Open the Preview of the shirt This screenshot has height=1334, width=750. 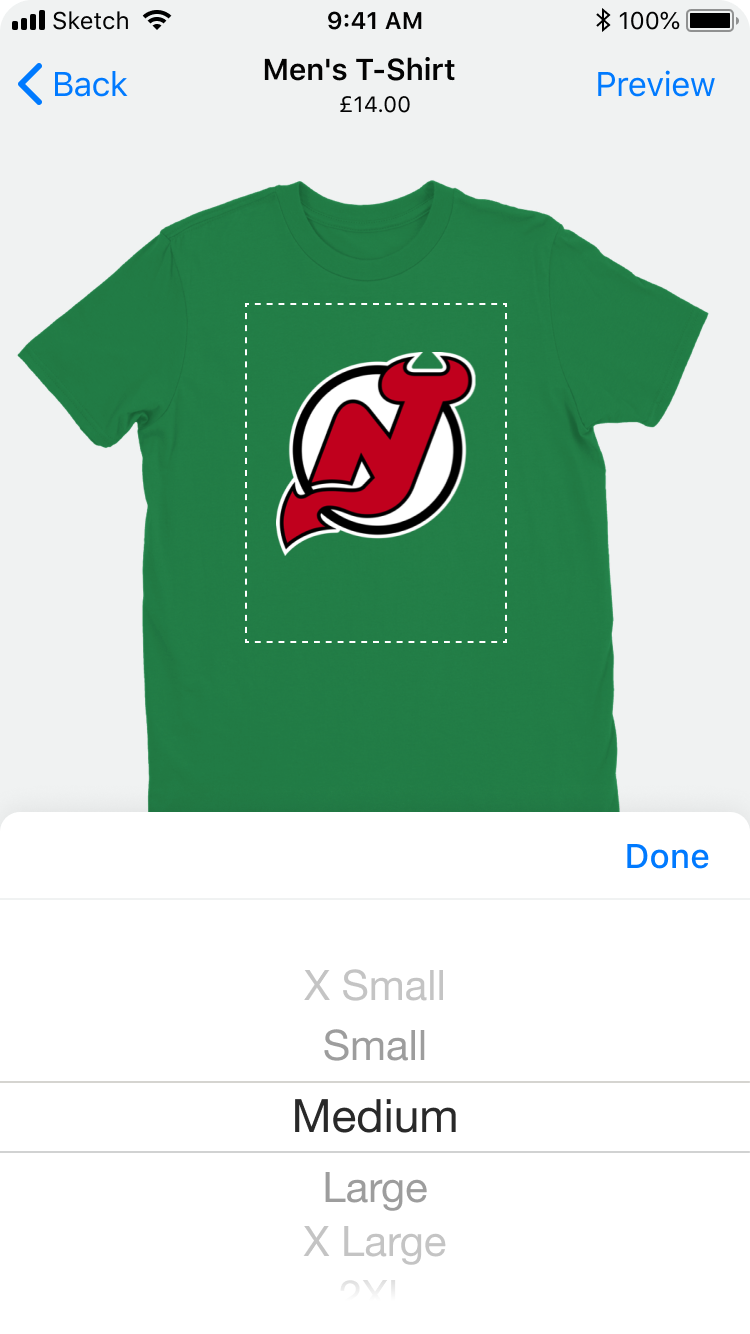point(655,85)
